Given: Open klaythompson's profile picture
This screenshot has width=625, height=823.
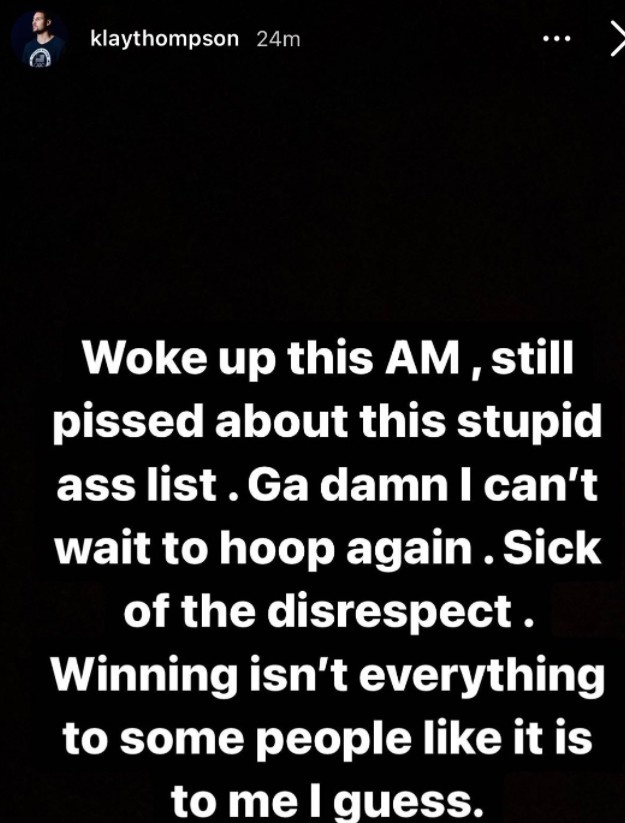Looking at the screenshot, I should coord(40,41).
